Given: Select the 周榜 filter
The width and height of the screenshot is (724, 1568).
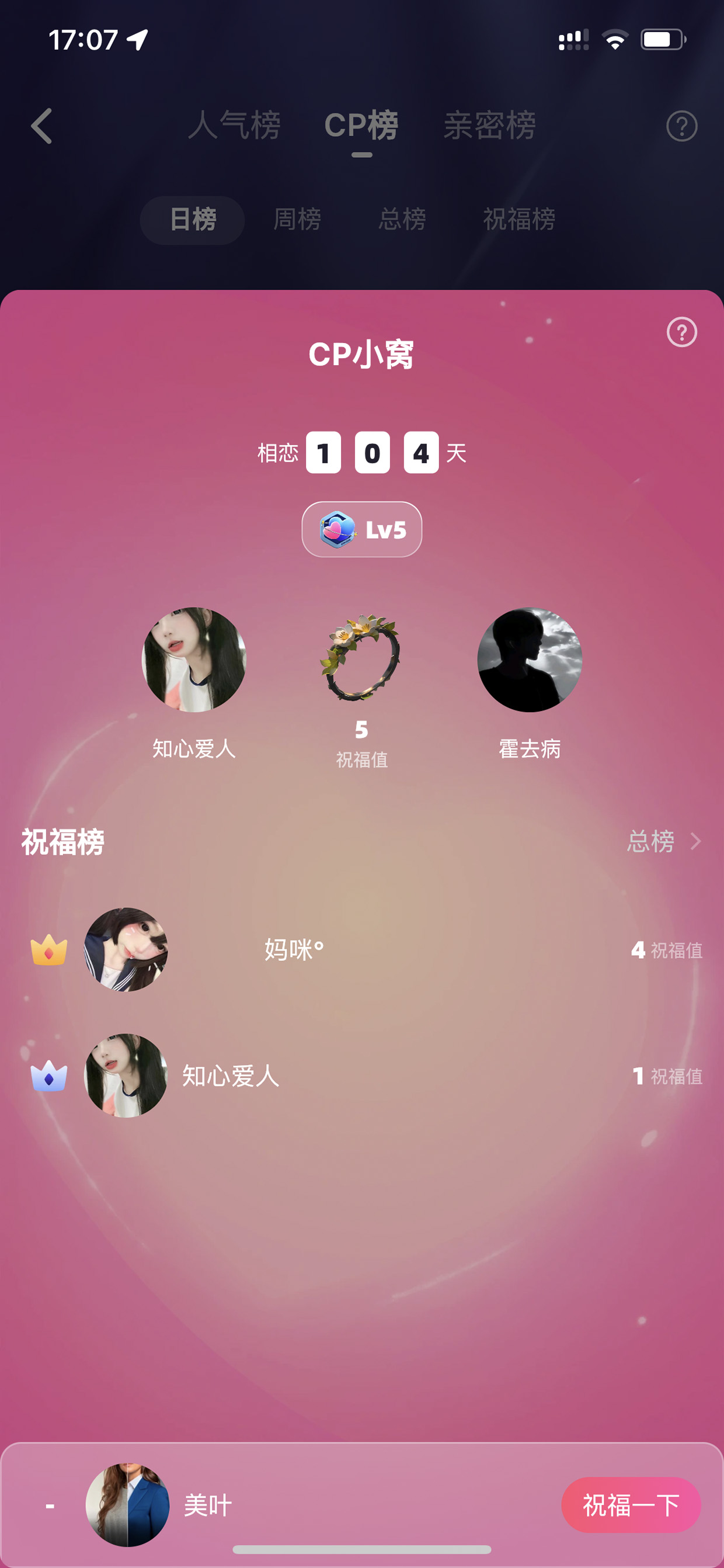Looking at the screenshot, I should 297,219.
